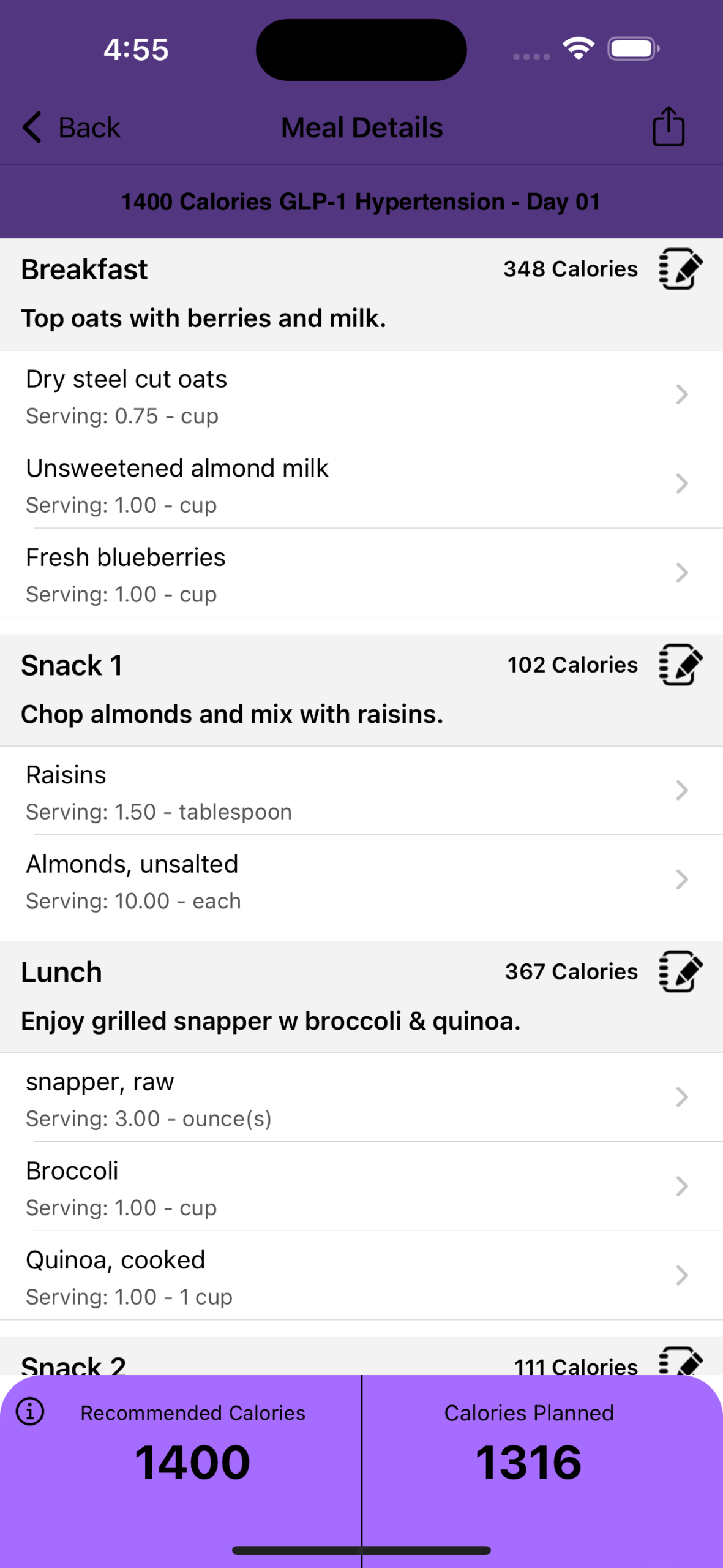723x1568 pixels.
Task: Select the Raisins serving row
Action: coord(361,790)
